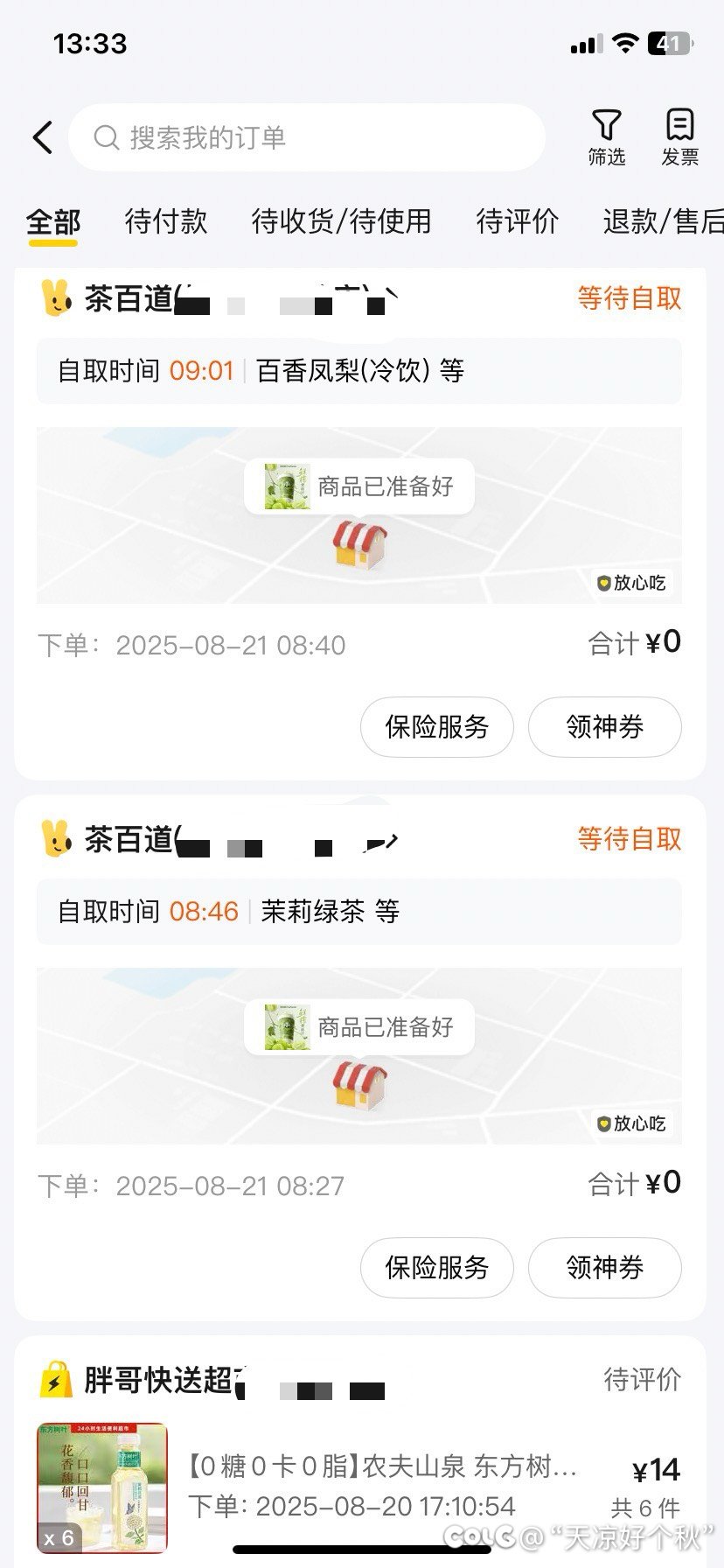Tap the 搜索我的订单 search box

pyautogui.click(x=306, y=137)
